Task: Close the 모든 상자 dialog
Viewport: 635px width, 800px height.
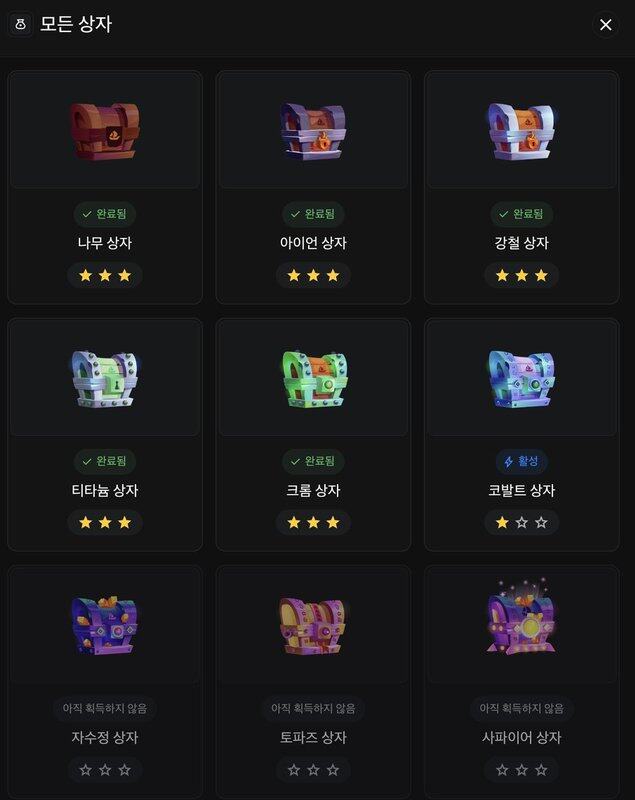Action: pos(605,25)
